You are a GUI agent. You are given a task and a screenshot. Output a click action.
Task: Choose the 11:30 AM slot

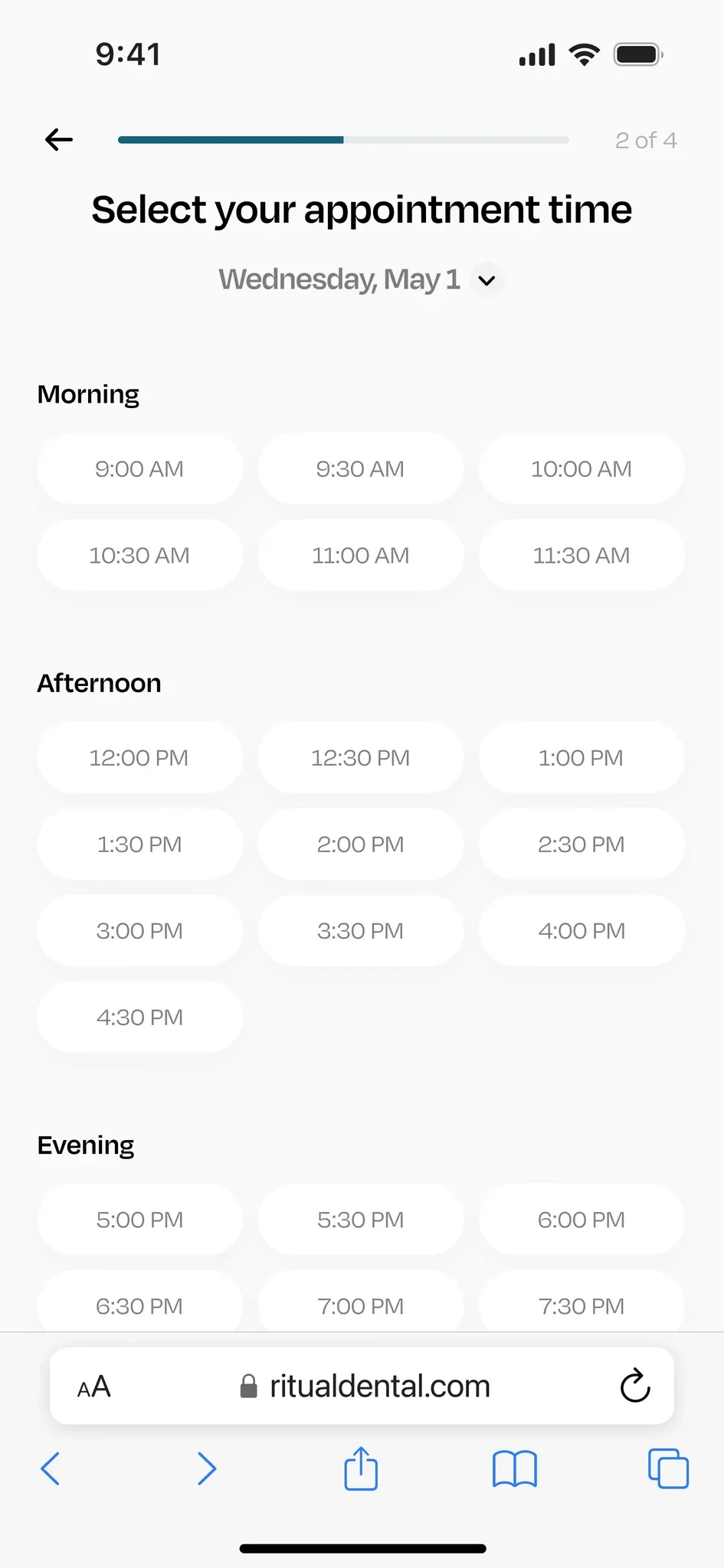tap(581, 555)
